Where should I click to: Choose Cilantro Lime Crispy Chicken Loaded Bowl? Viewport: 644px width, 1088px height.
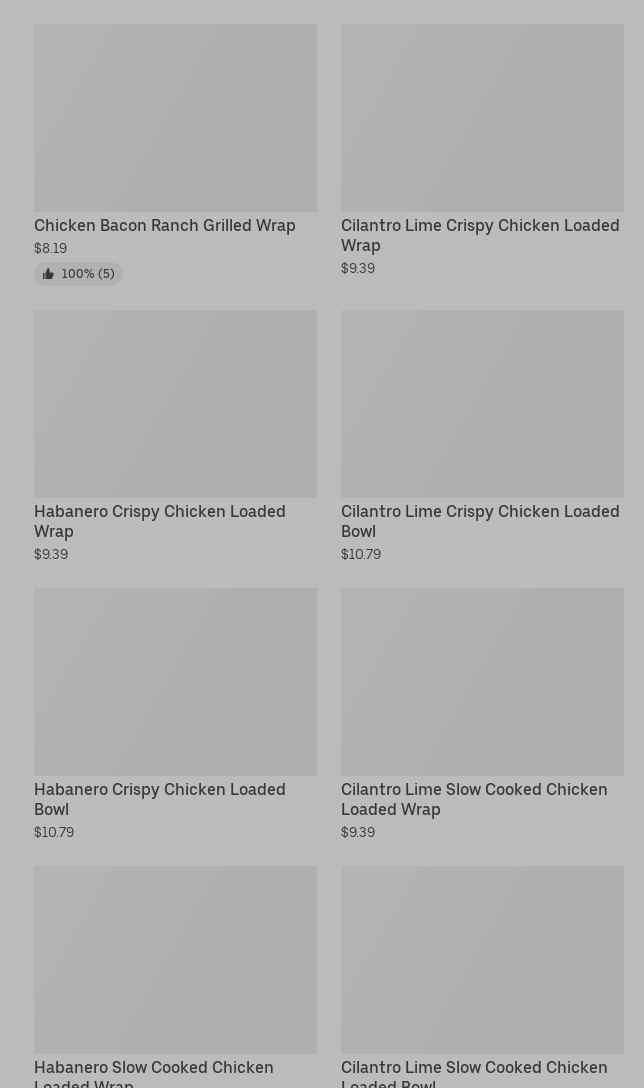coord(482,436)
